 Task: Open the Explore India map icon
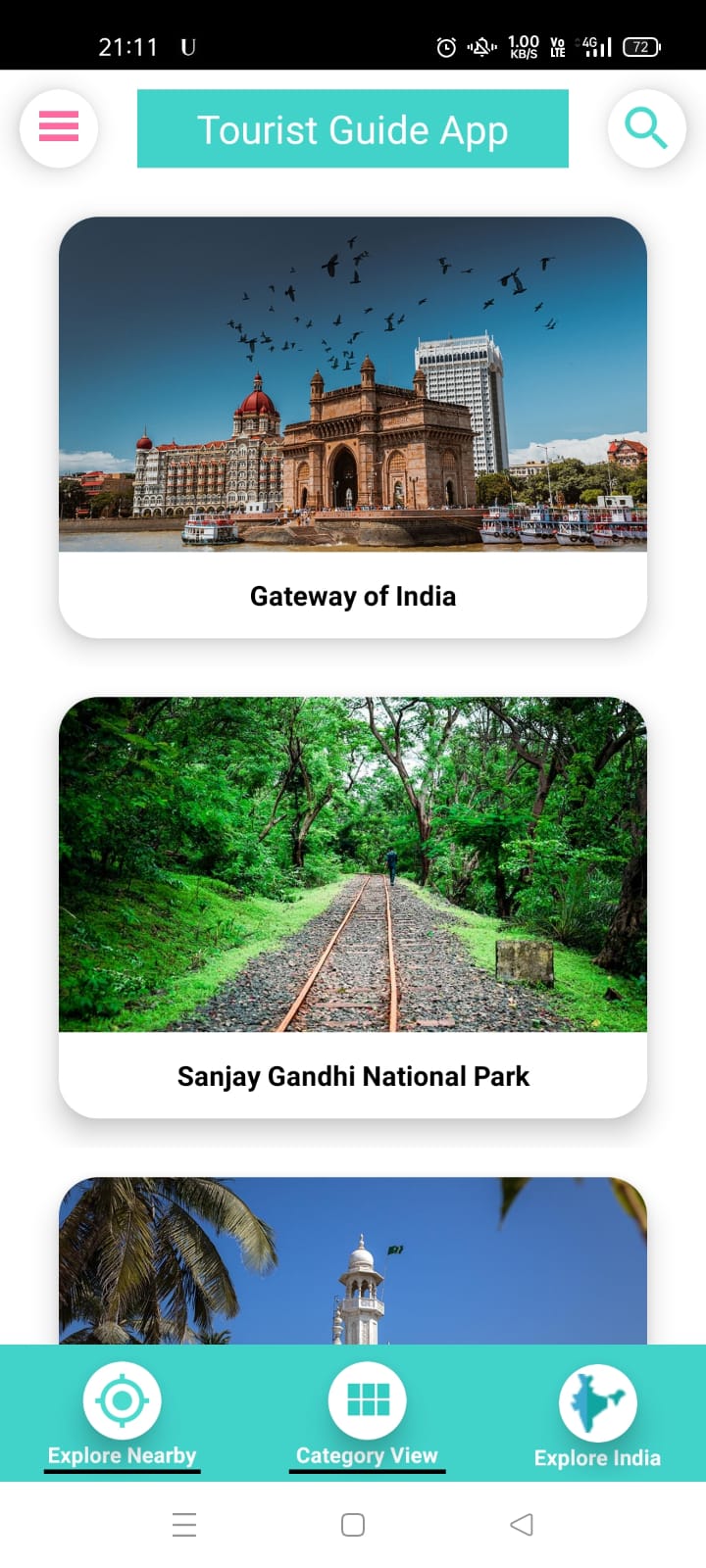(597, 1399)
